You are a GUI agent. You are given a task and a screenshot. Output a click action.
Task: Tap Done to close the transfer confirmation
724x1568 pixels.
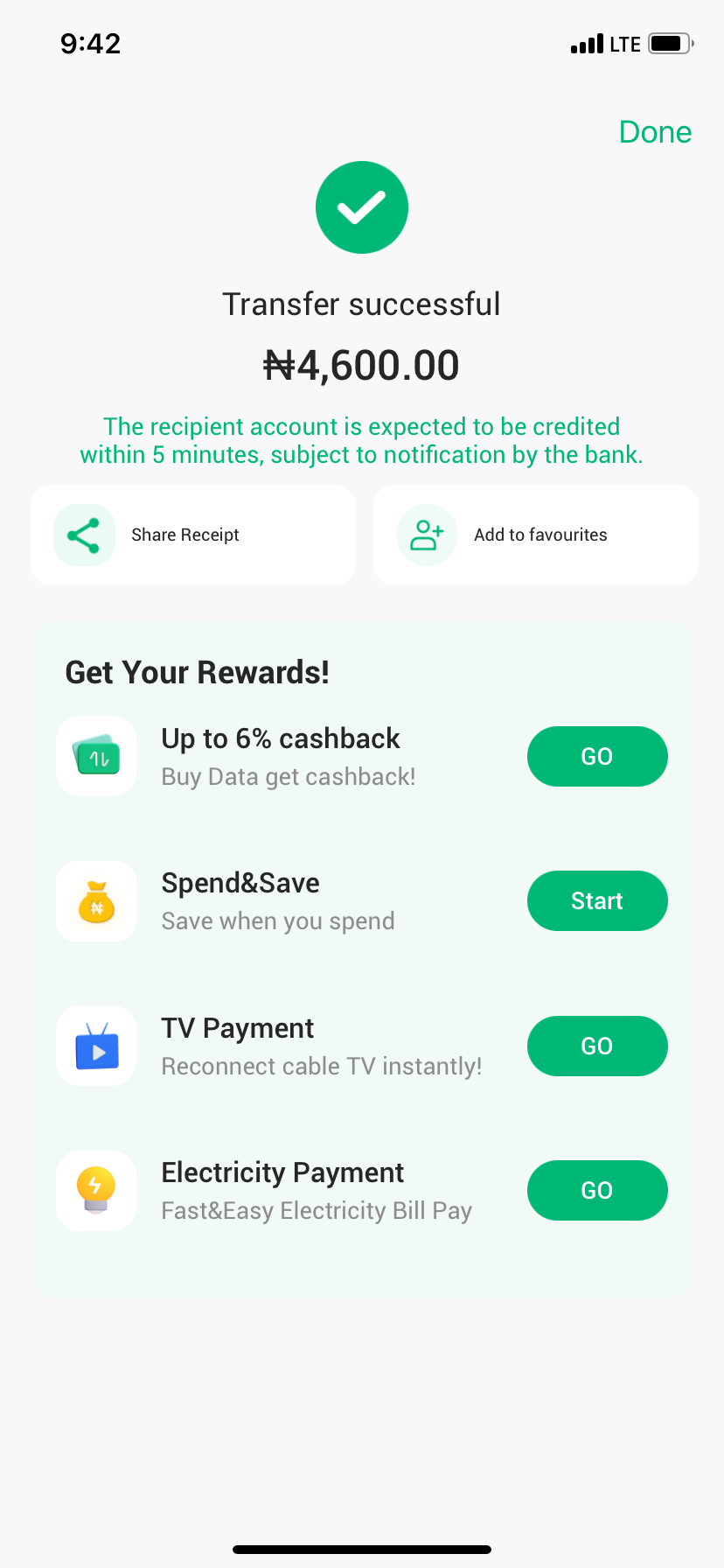click(655, 132)
